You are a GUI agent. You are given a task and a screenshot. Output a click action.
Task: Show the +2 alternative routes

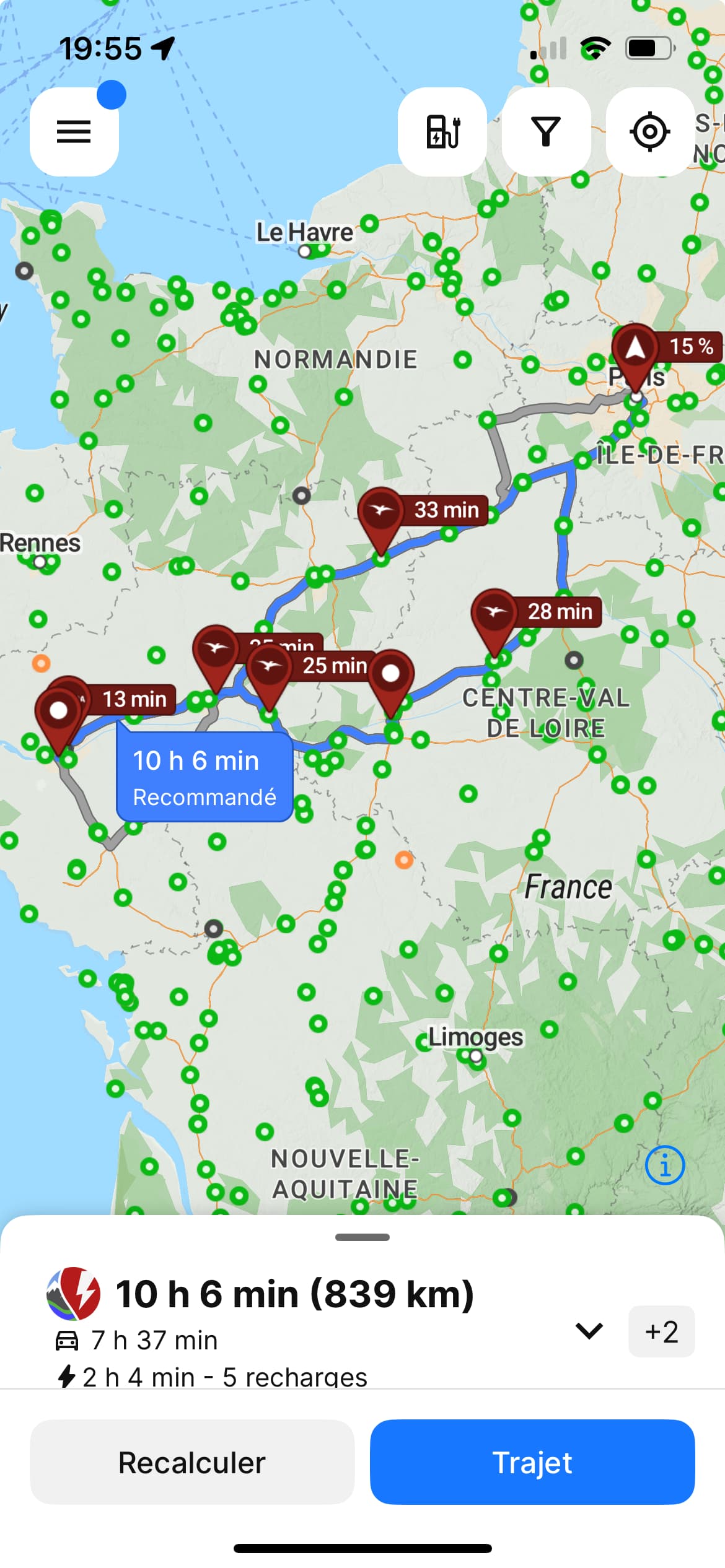click(x=661, y=1331)
